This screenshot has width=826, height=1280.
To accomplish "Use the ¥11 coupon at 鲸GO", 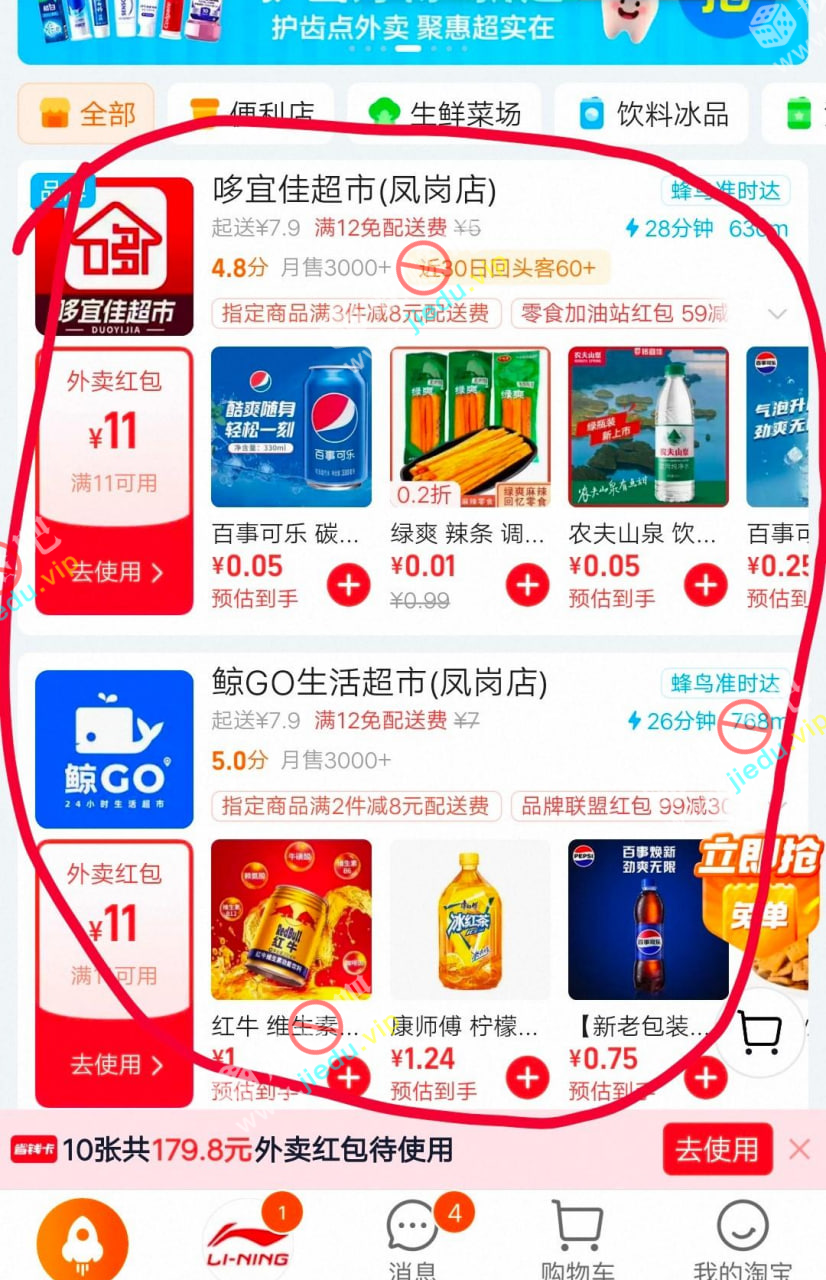I will [115, 1064].
